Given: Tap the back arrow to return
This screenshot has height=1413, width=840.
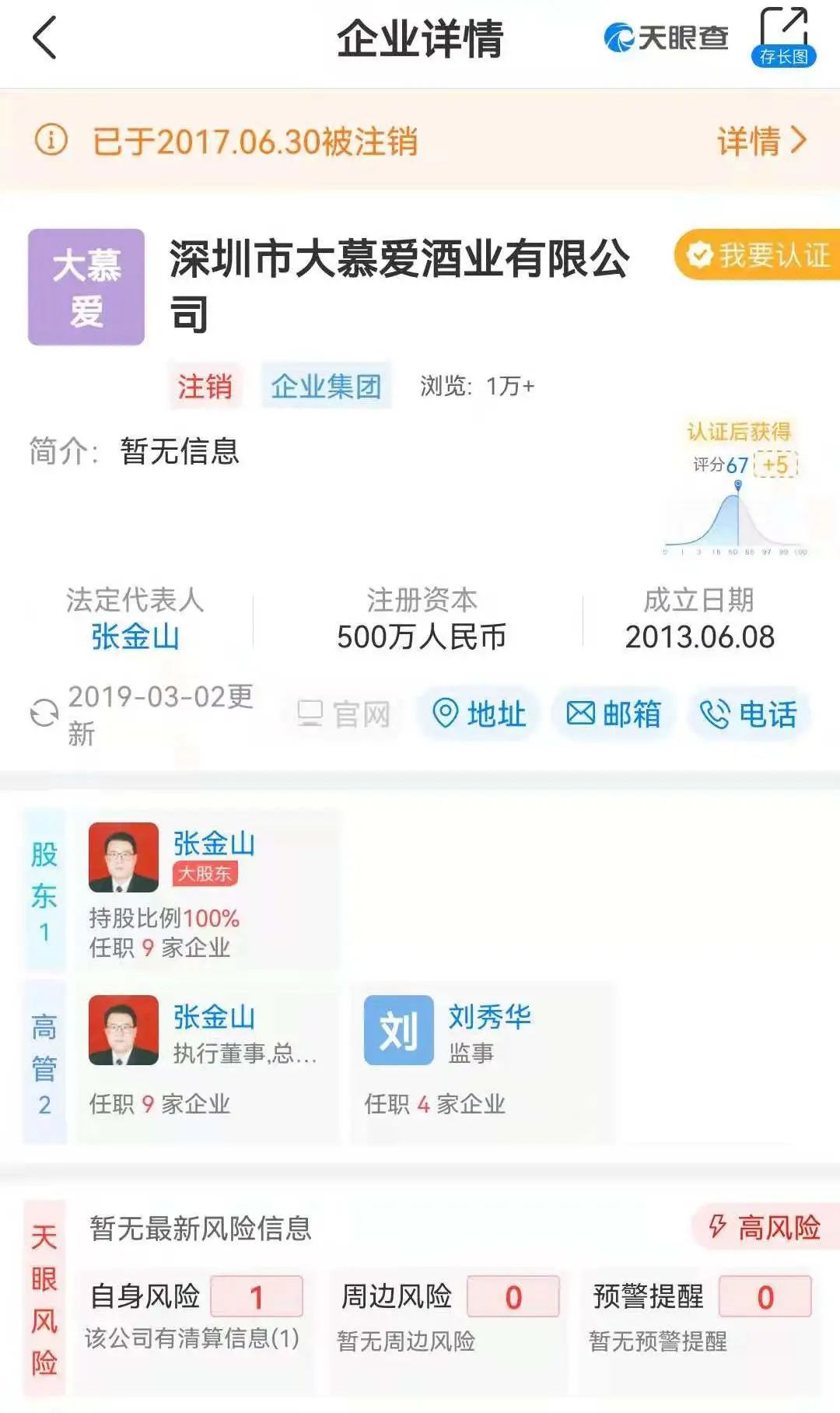Looking at the screenshot, I should [44, 38].
